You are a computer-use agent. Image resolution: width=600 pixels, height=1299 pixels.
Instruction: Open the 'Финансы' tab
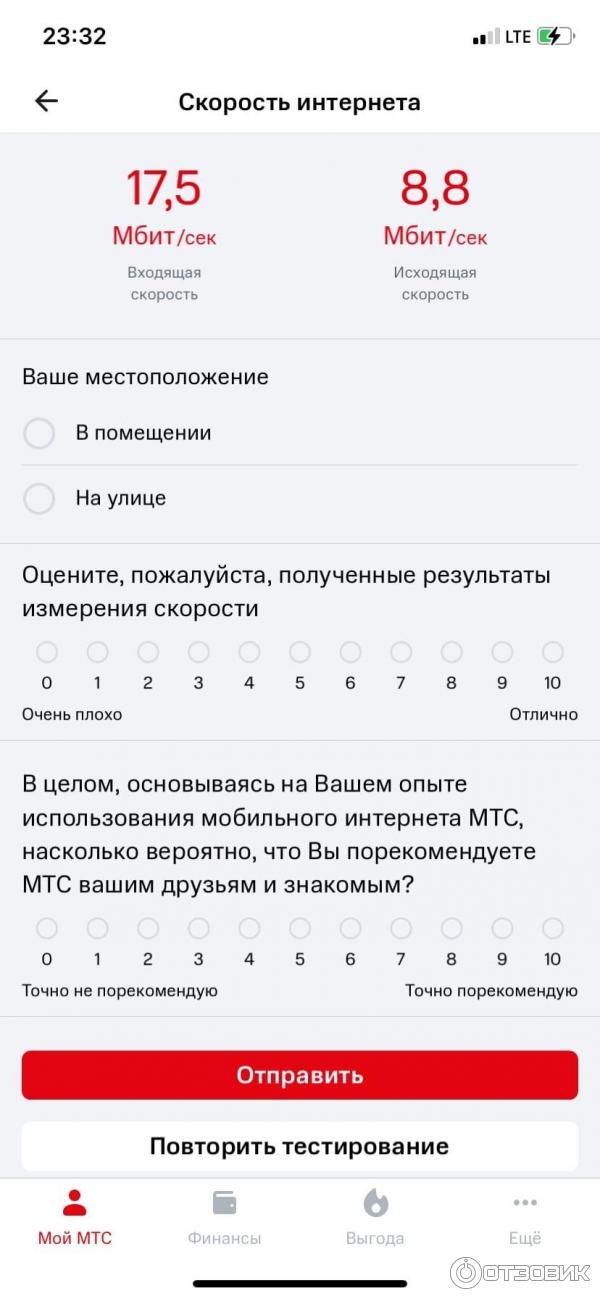pos(224,1217)
